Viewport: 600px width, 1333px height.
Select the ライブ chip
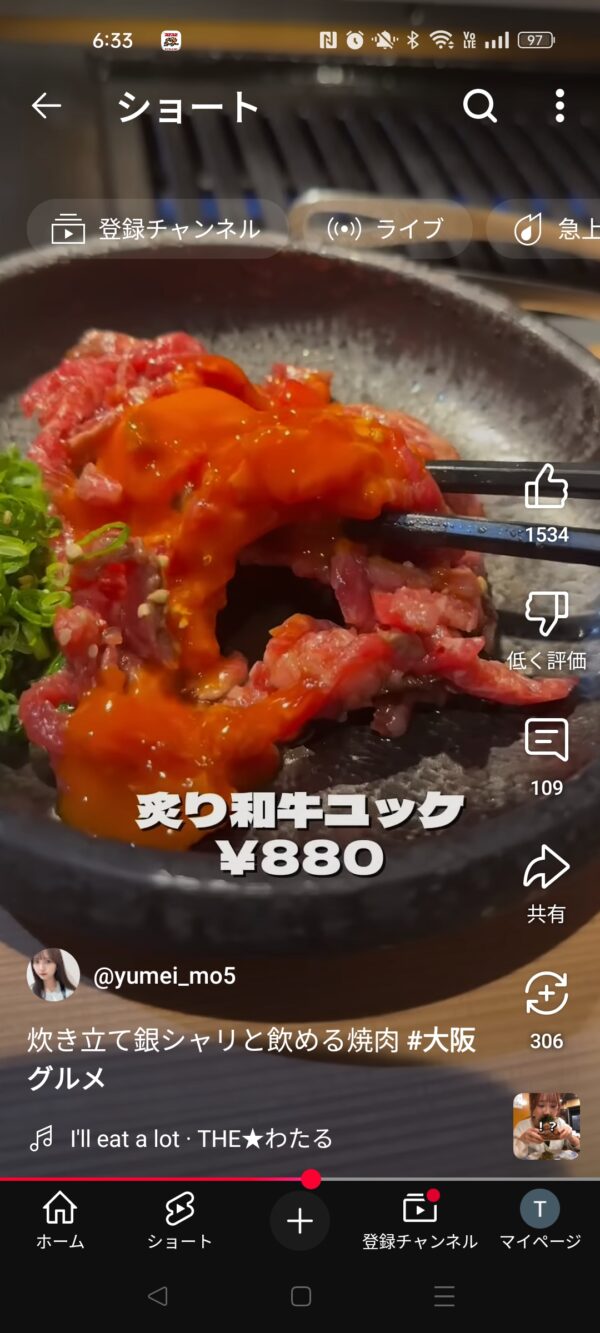click(x=385, y=229)
